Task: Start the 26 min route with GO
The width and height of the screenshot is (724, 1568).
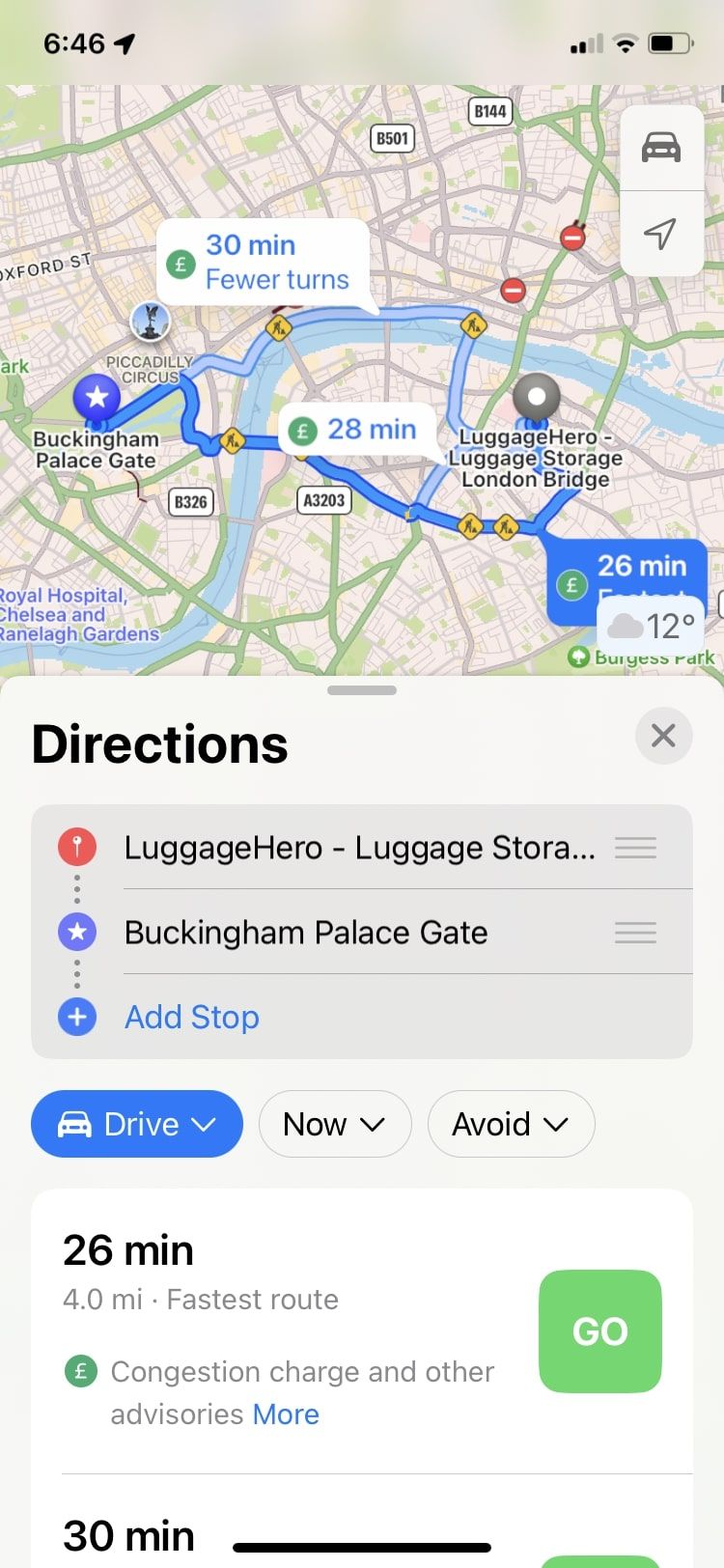Action: point(599,1330)
